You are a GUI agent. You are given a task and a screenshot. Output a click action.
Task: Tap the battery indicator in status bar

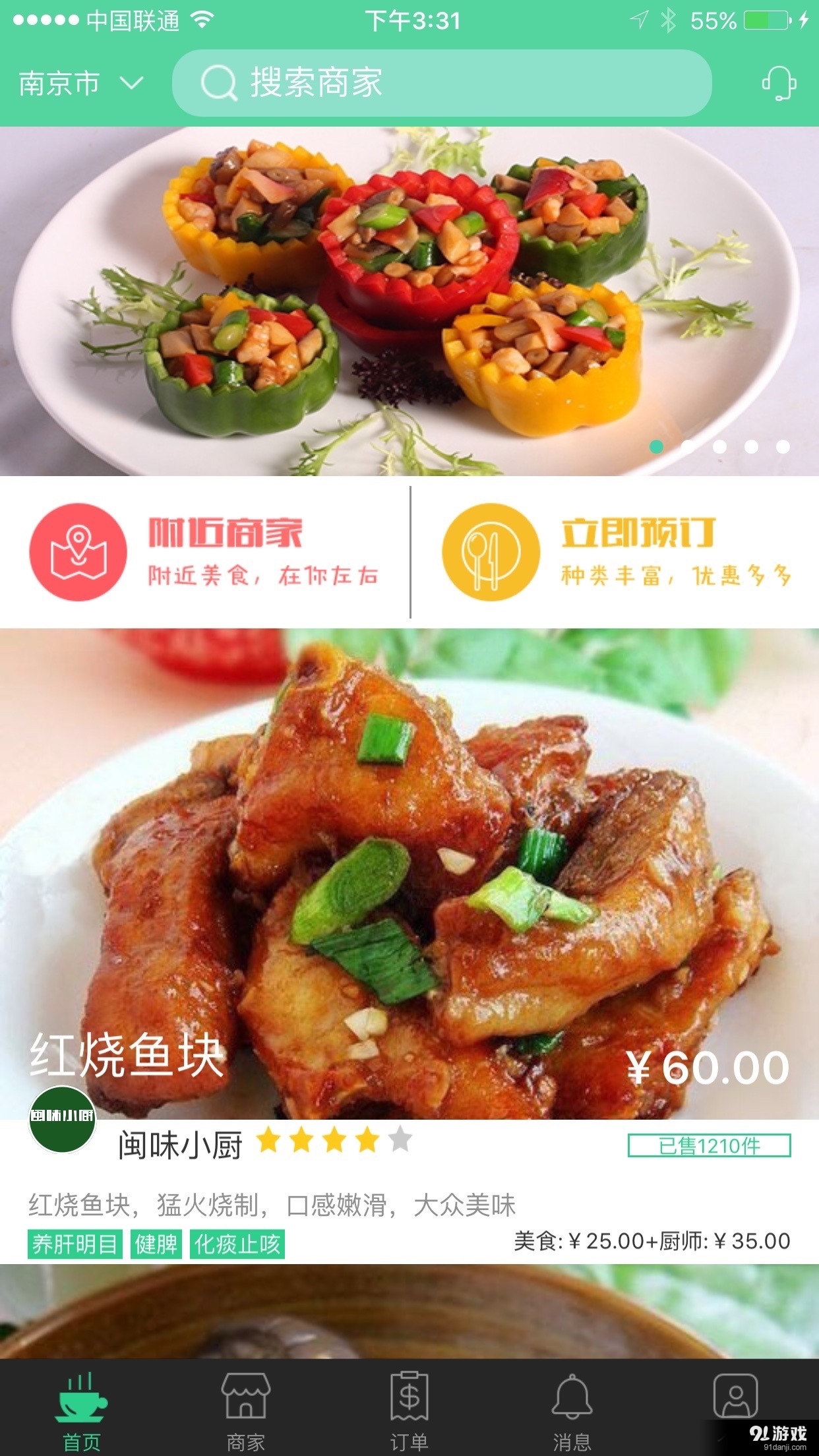(765, 20)
